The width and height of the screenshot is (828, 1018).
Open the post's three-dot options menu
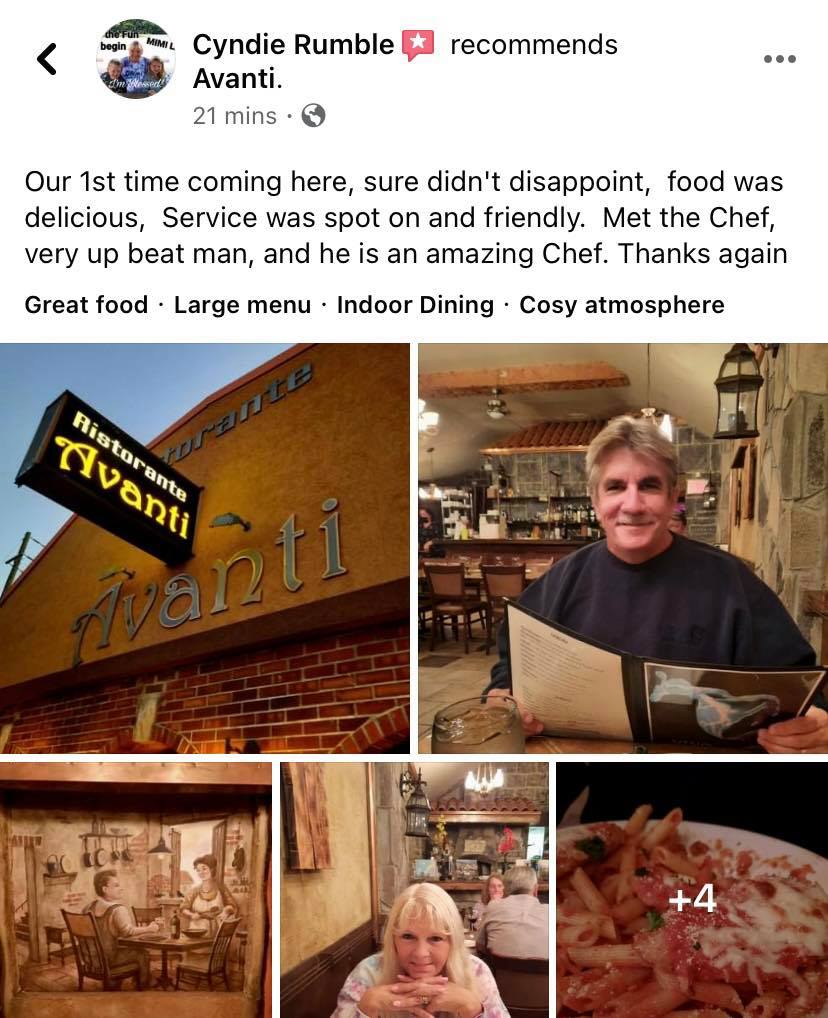[779, 59]
